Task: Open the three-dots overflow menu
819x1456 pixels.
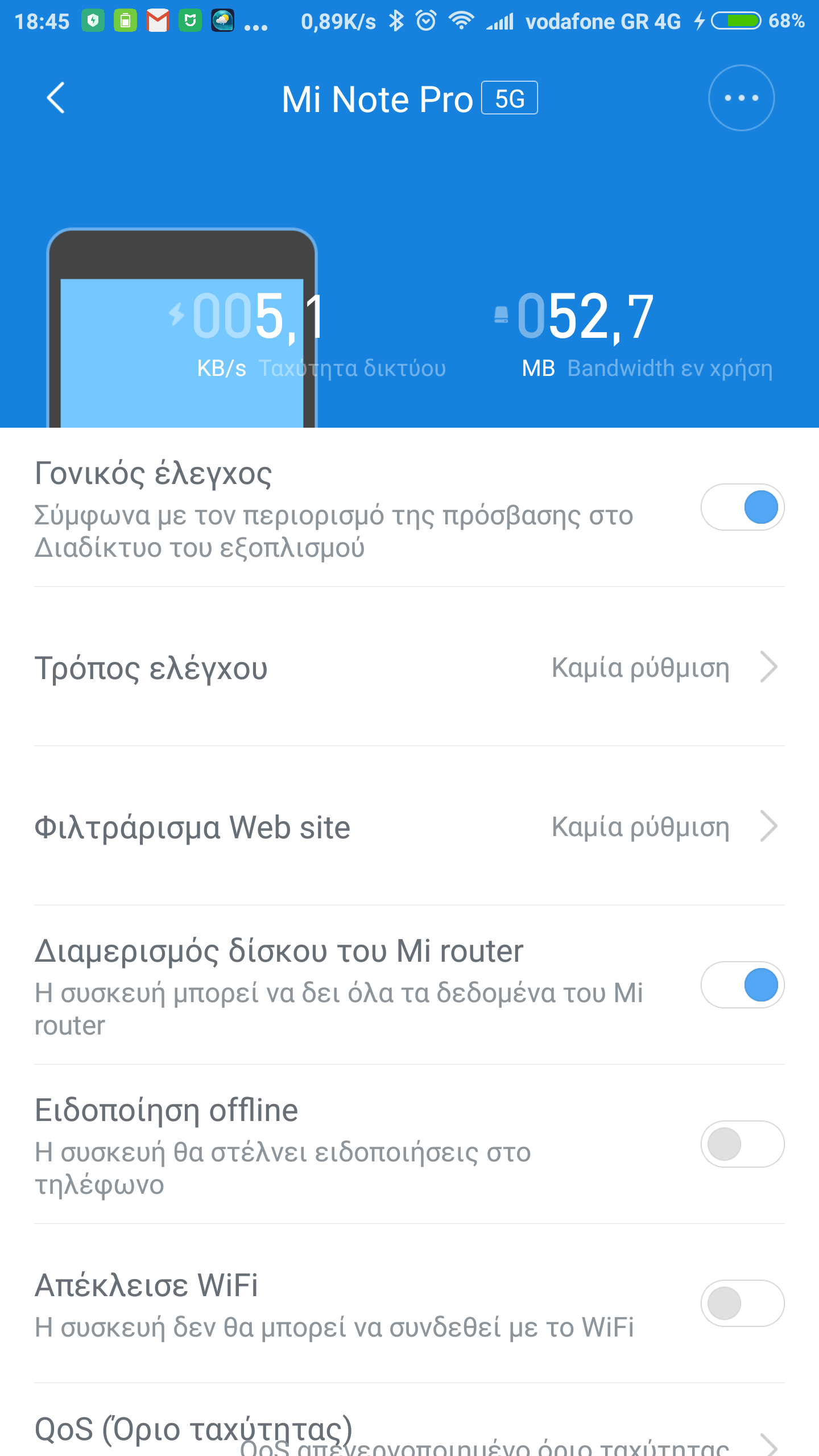Action: [x=741, y=98]
